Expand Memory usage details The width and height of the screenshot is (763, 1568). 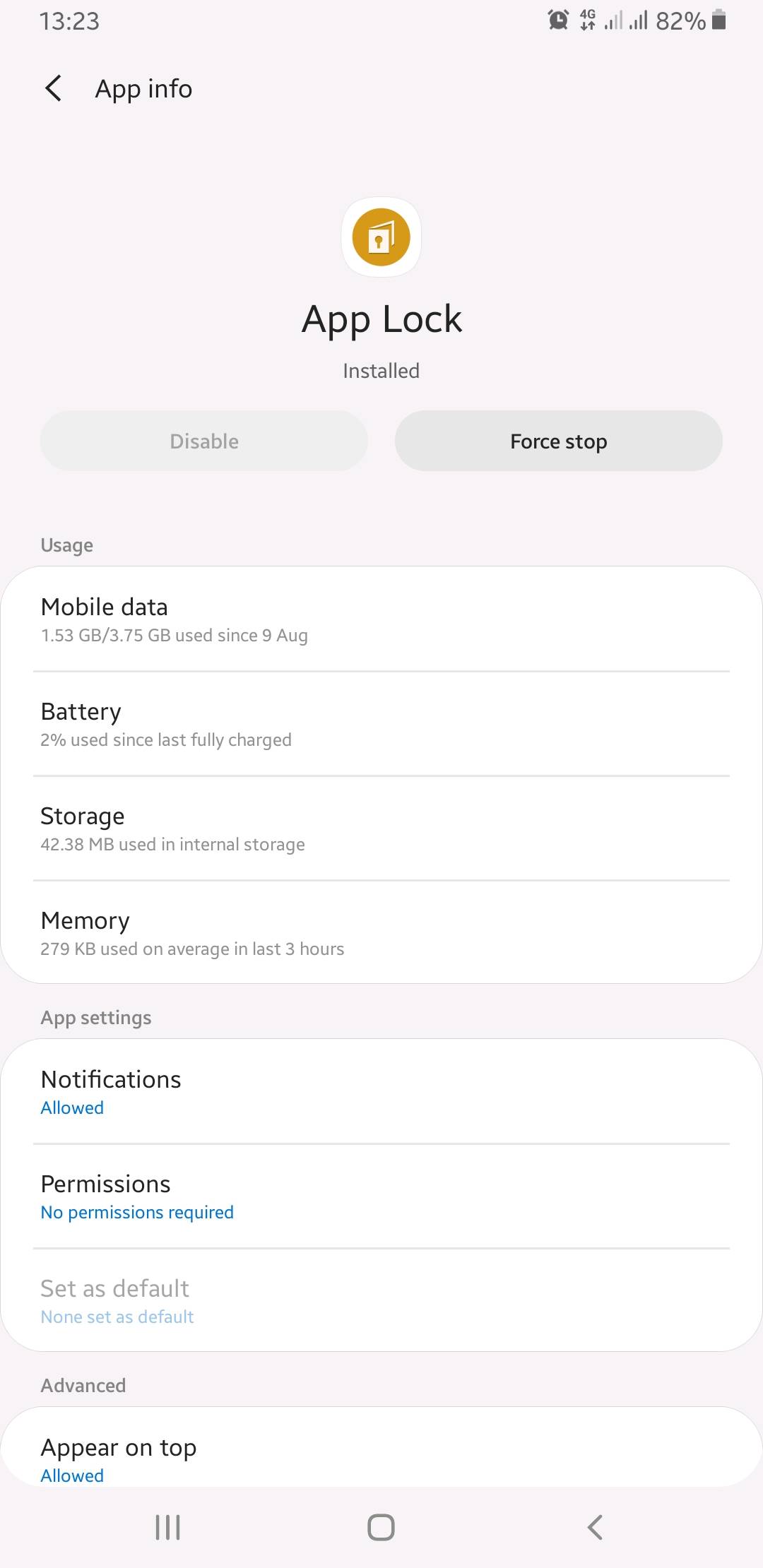pos(381,933)
